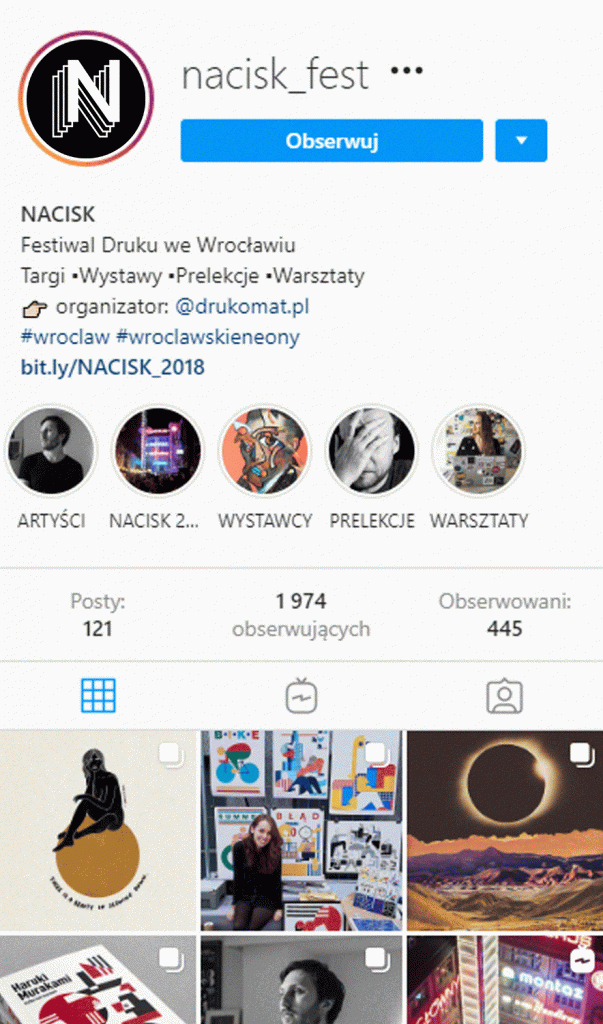Screen dimensions: 603x1024
Task: Tap the Obserwuj follow button
Action: (x=331, y=141)
